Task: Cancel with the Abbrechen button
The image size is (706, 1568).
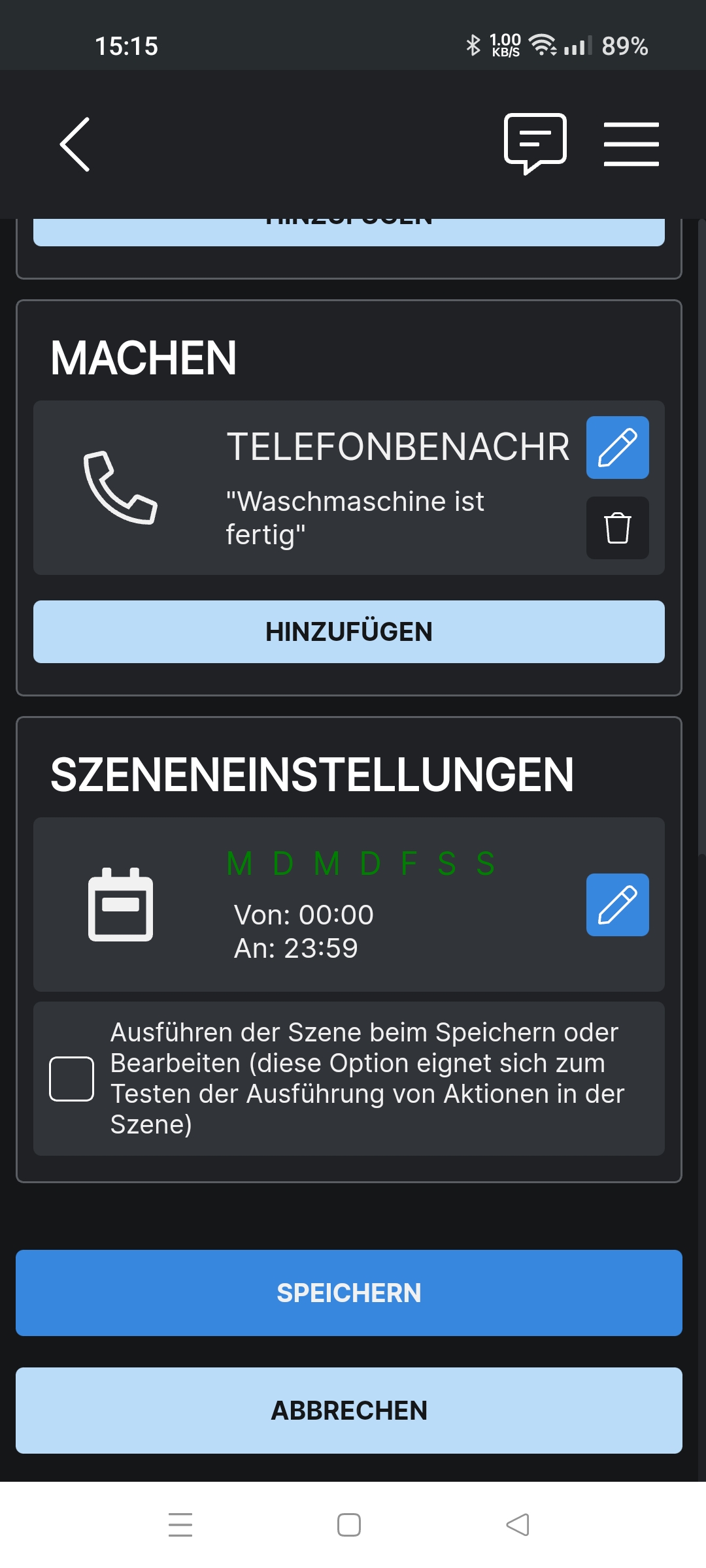Action: (x=349, y=1411)
